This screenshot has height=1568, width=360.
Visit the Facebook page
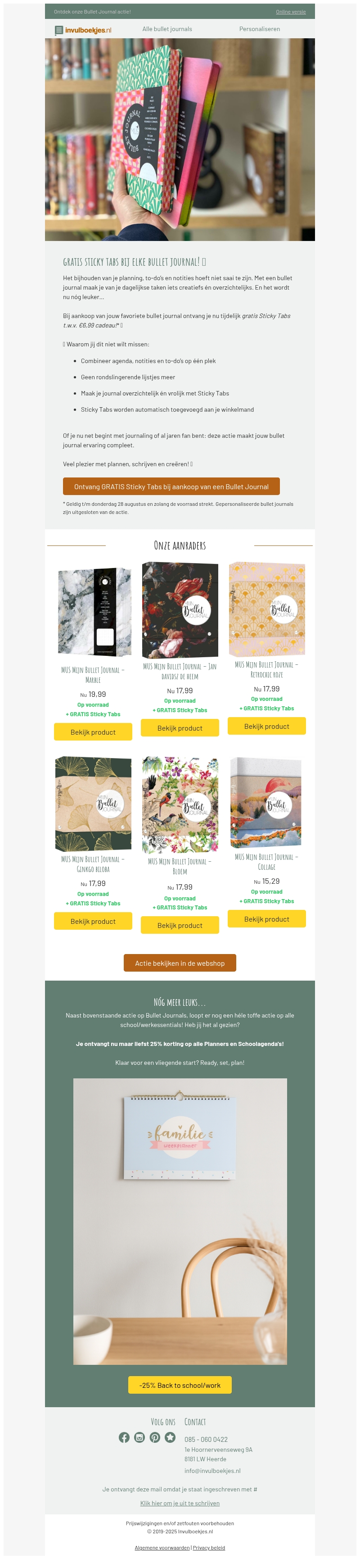click(124, 1437)
